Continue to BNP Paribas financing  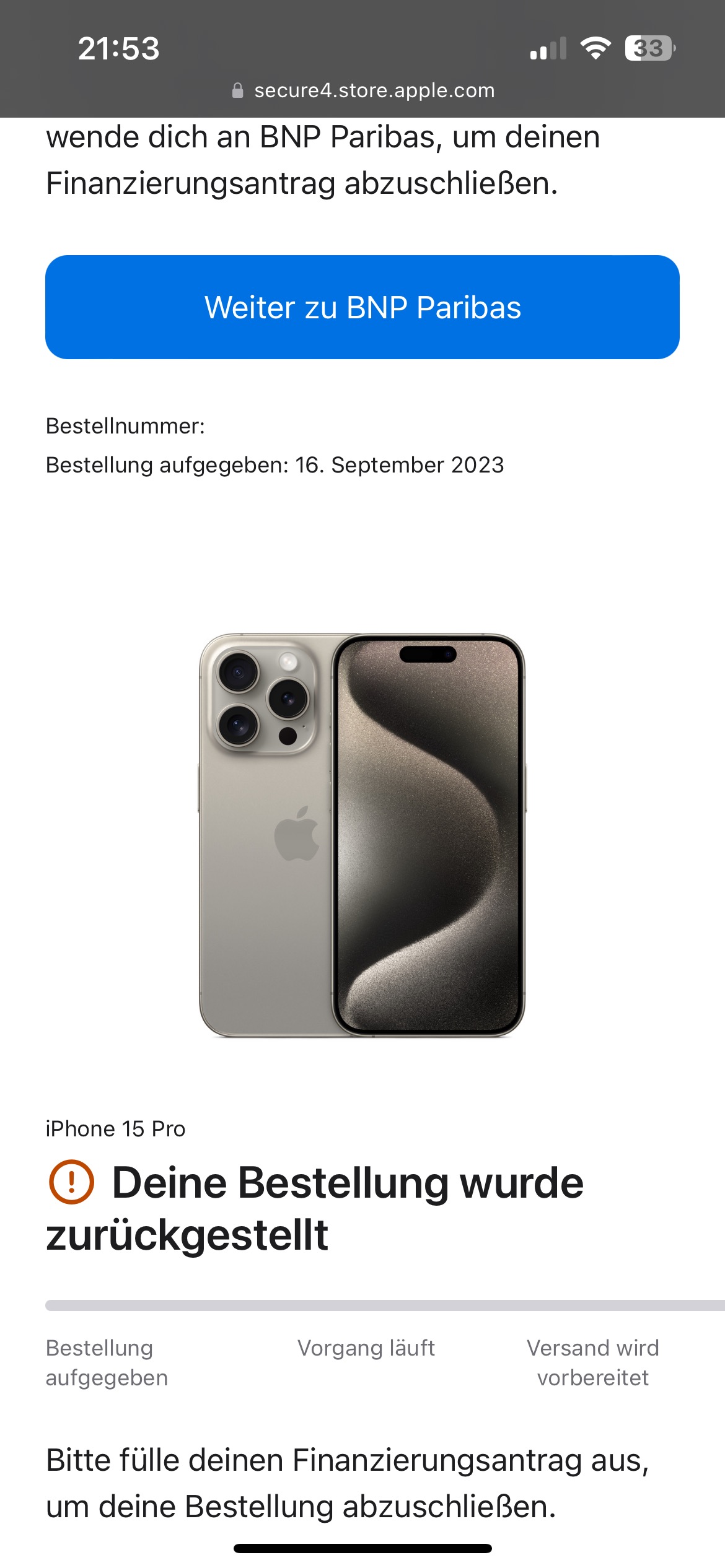362,307
